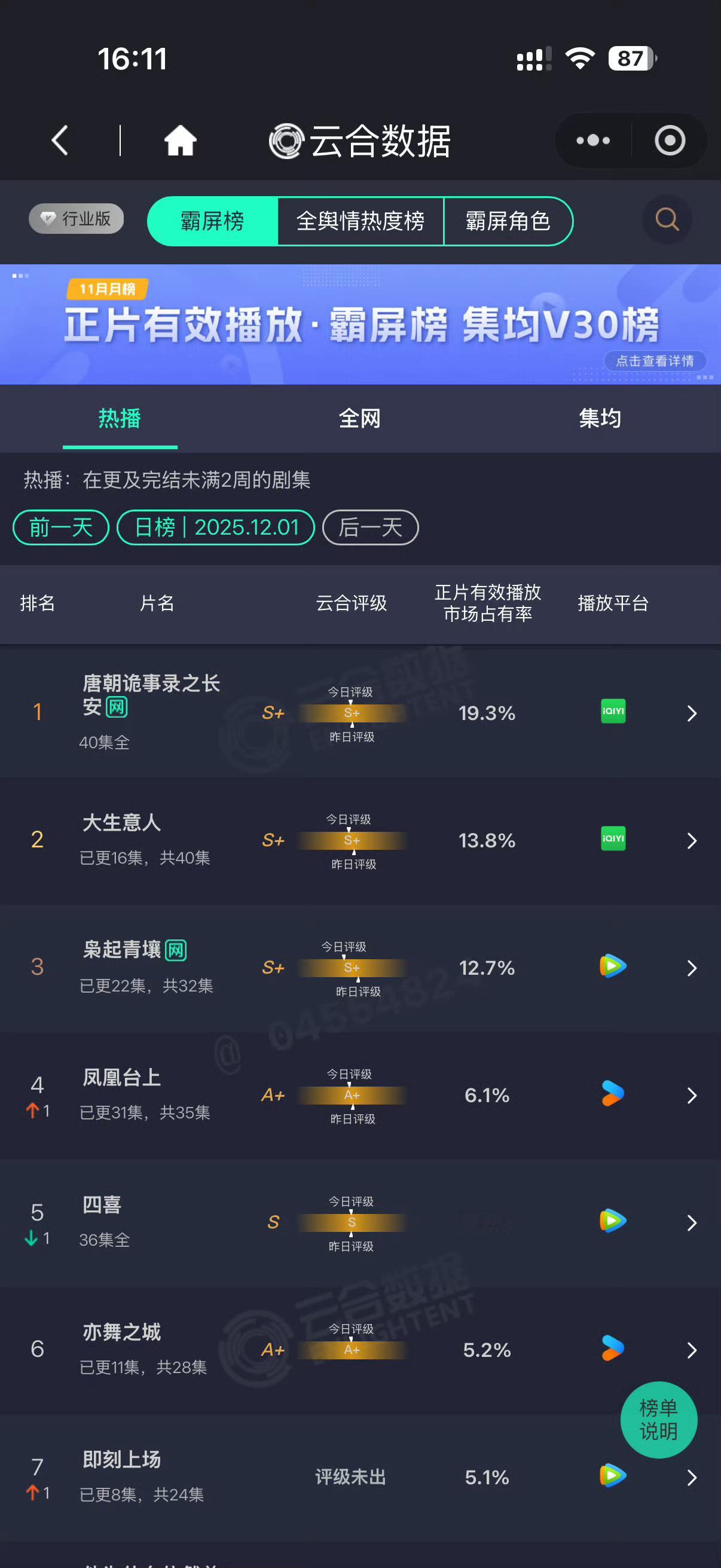Open details chevron for 四喜
721x1568 pixels.
[x=691, y=1222]
